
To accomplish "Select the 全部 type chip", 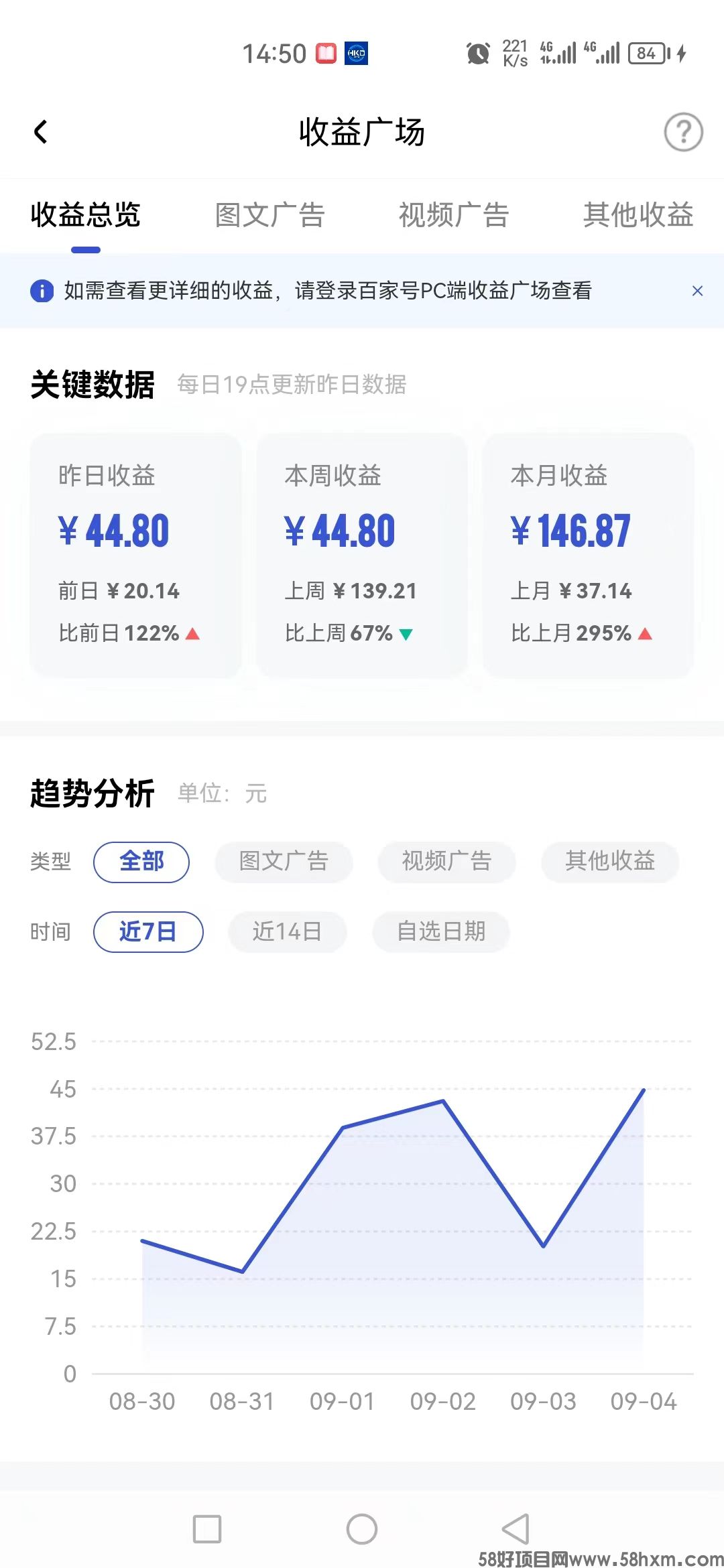I will tap(141, 862).
